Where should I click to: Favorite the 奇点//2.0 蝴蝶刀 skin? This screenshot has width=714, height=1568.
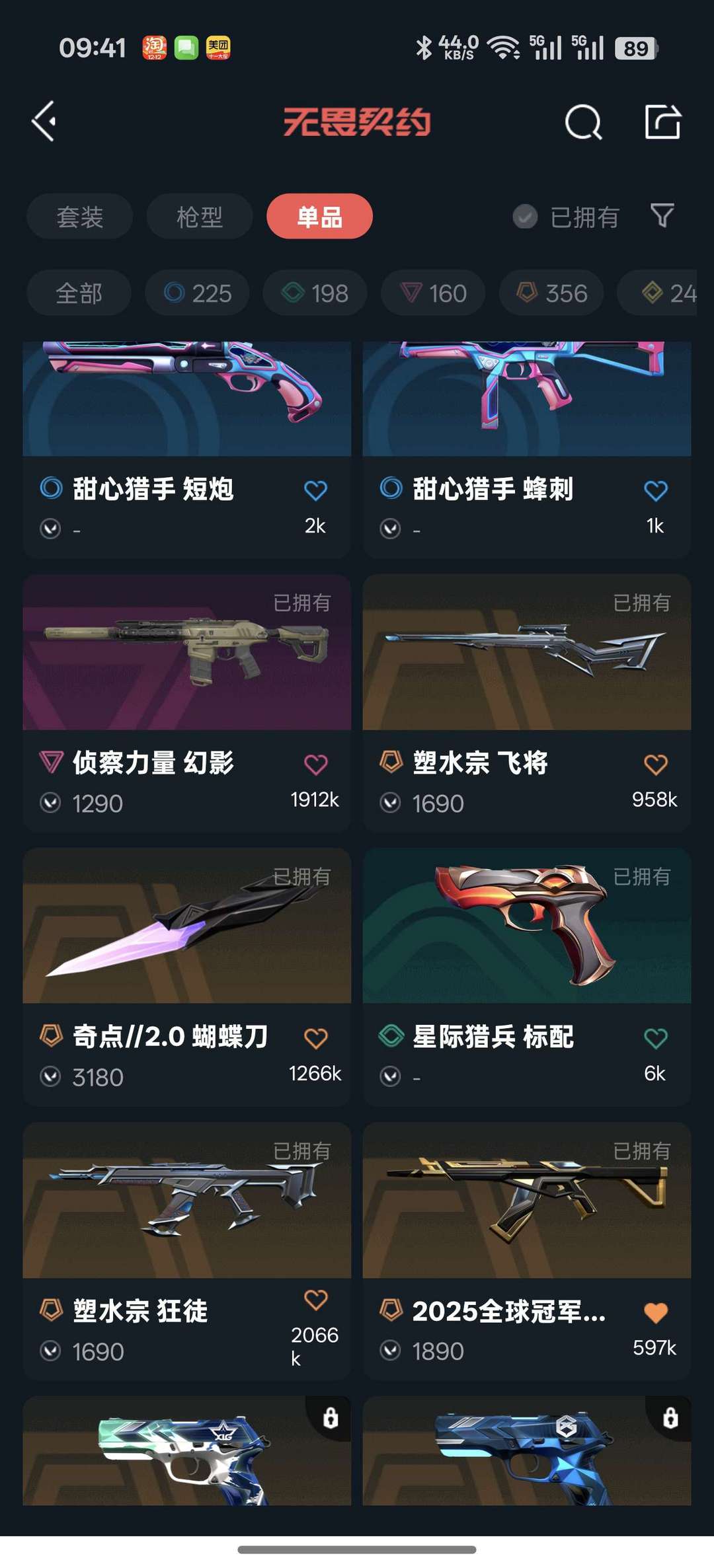click(316, 1037)
